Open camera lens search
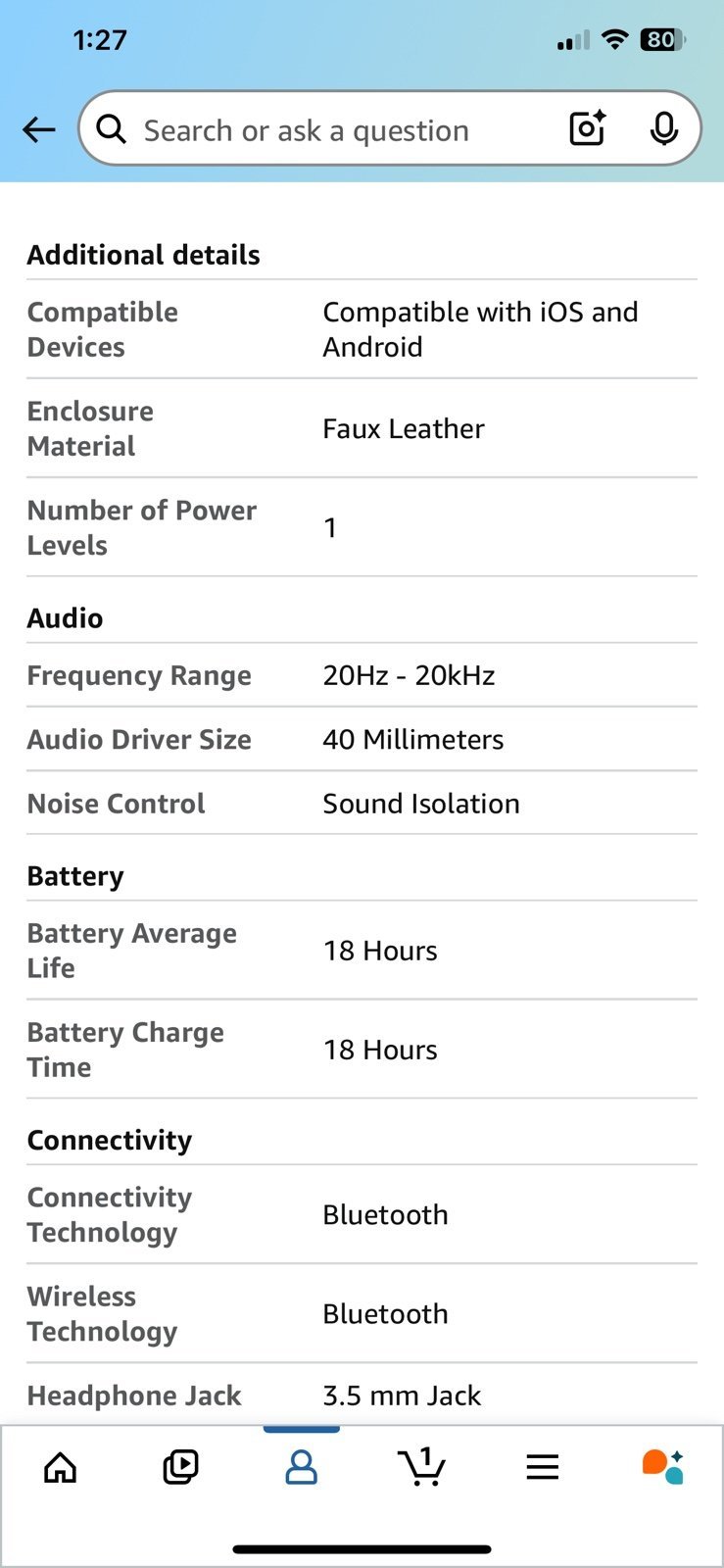724x1568 pixels. [x=588, y=128]
